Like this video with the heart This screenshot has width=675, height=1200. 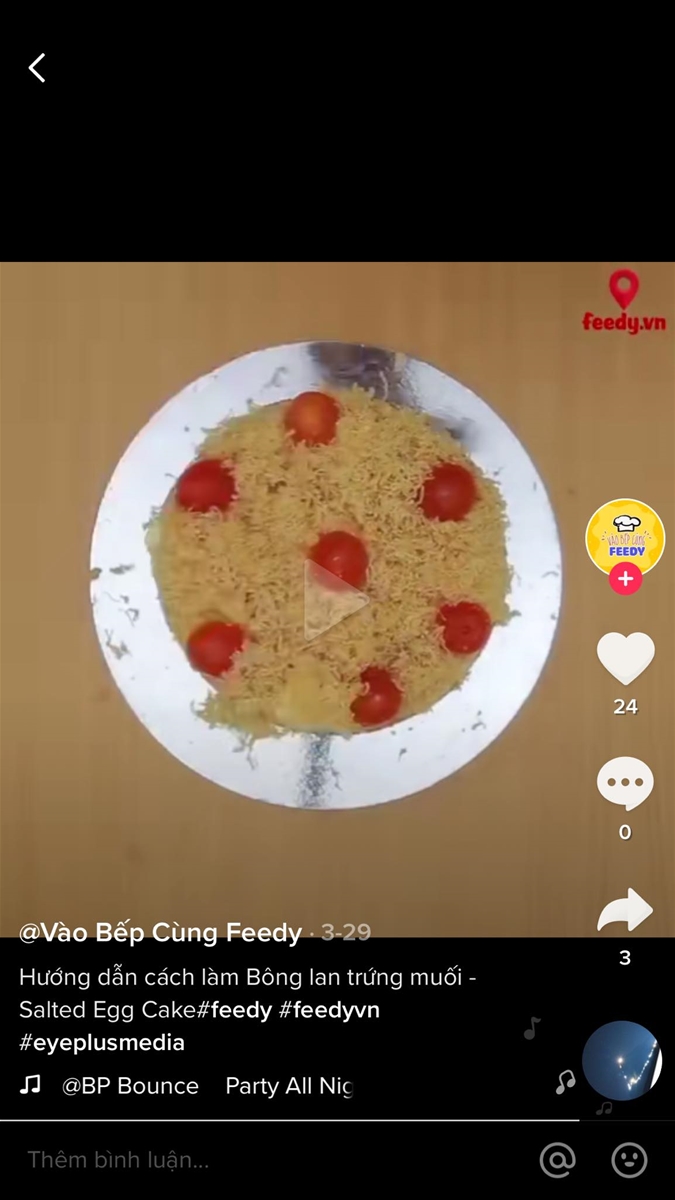(x=625, y=659)
